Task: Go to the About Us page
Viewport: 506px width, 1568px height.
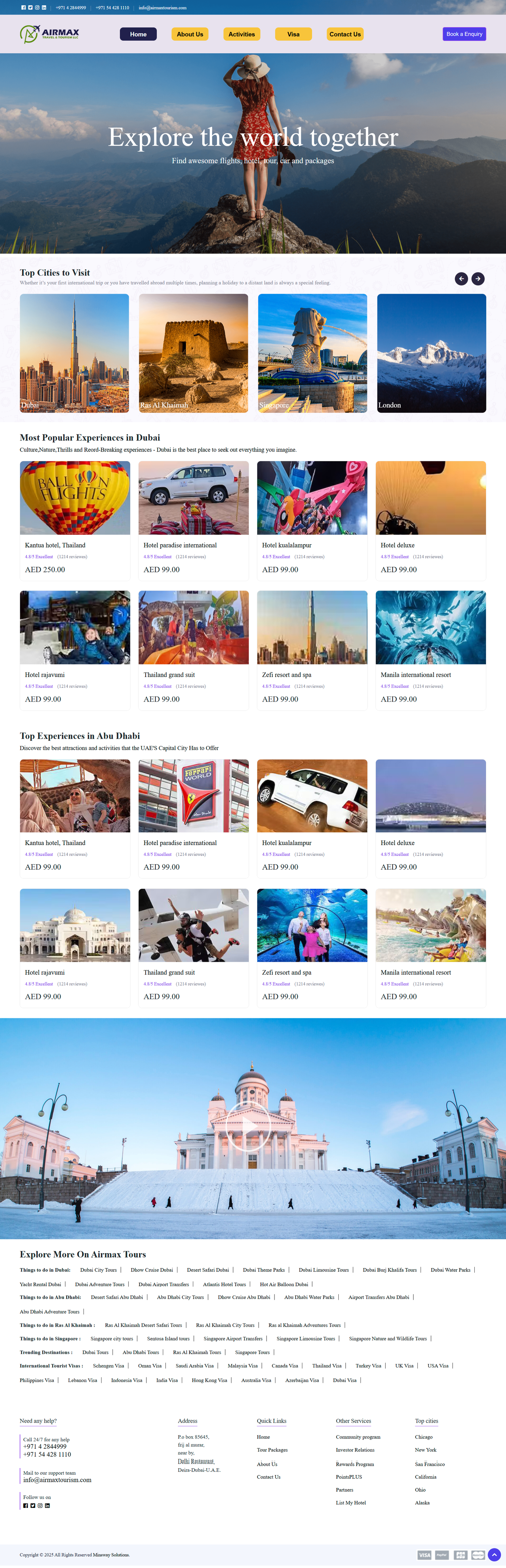Action: 190,34
